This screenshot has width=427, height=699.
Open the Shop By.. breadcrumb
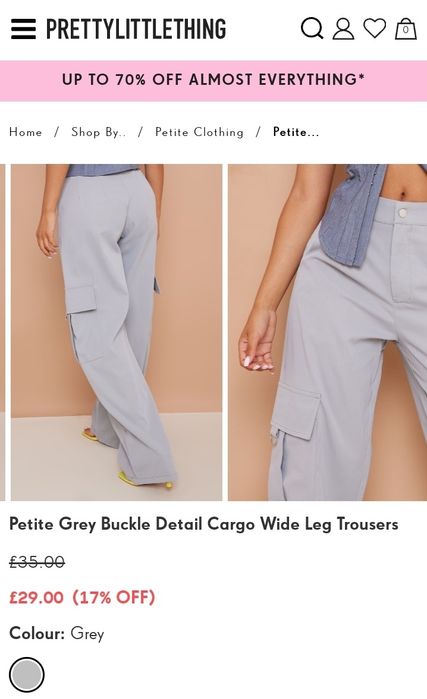(99, 132)
